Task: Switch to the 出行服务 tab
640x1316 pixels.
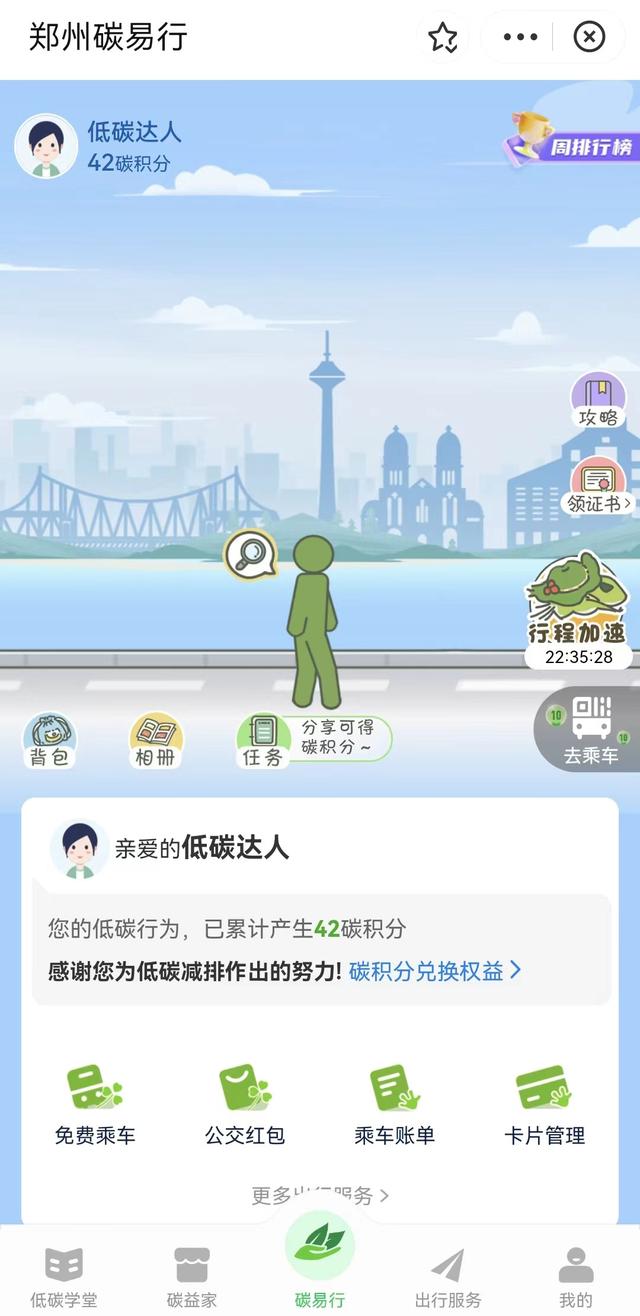Action: 448,1277
